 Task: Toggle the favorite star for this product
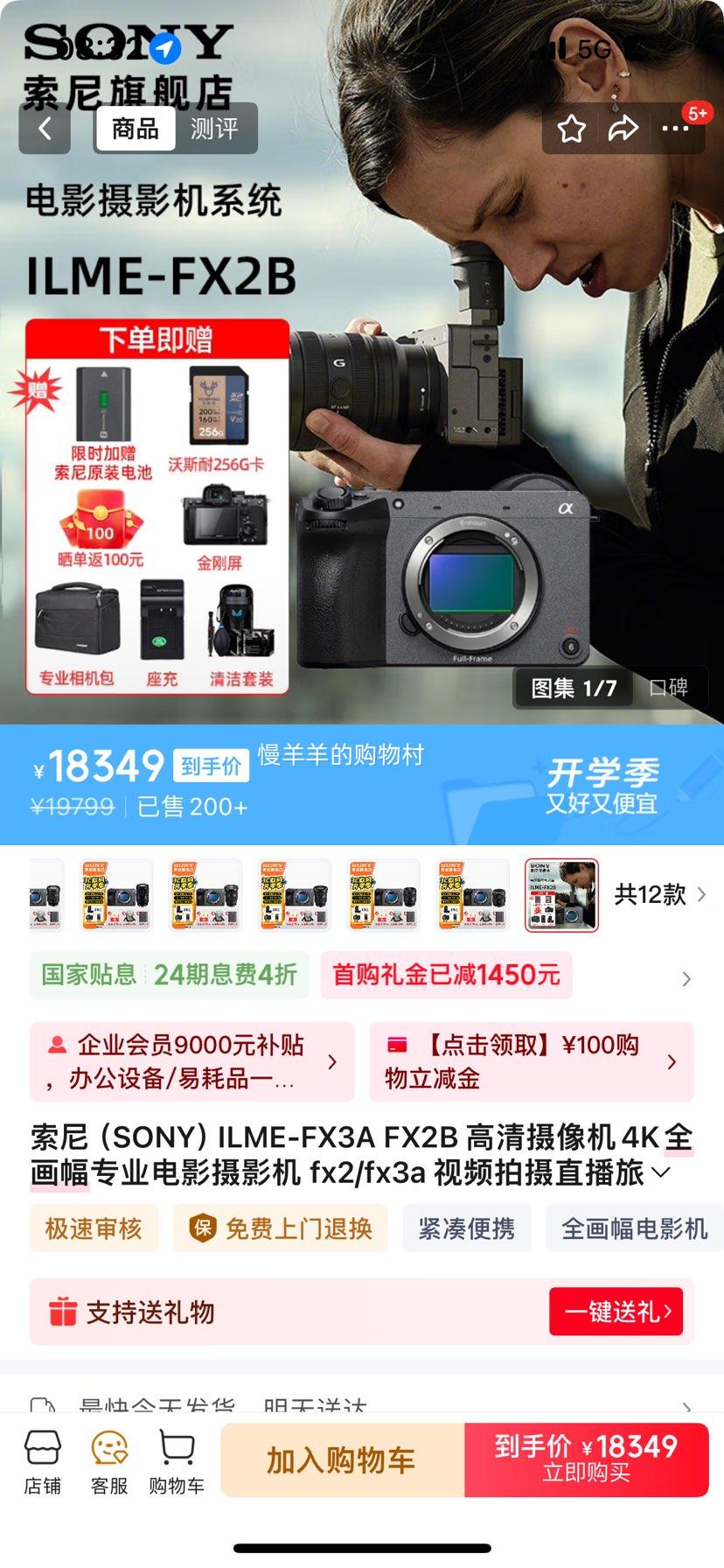[x=573, y=128]
